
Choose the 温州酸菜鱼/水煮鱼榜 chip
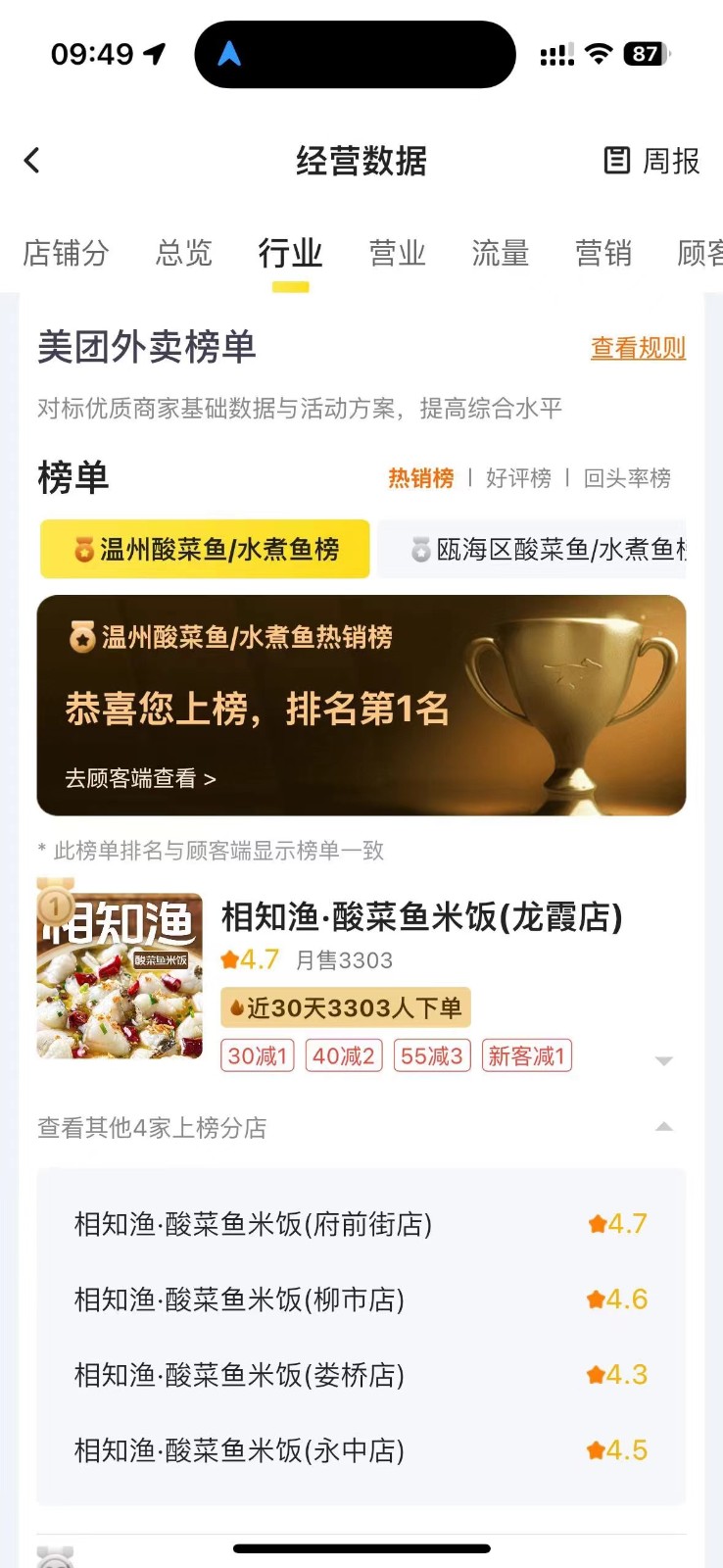(205, 550)
